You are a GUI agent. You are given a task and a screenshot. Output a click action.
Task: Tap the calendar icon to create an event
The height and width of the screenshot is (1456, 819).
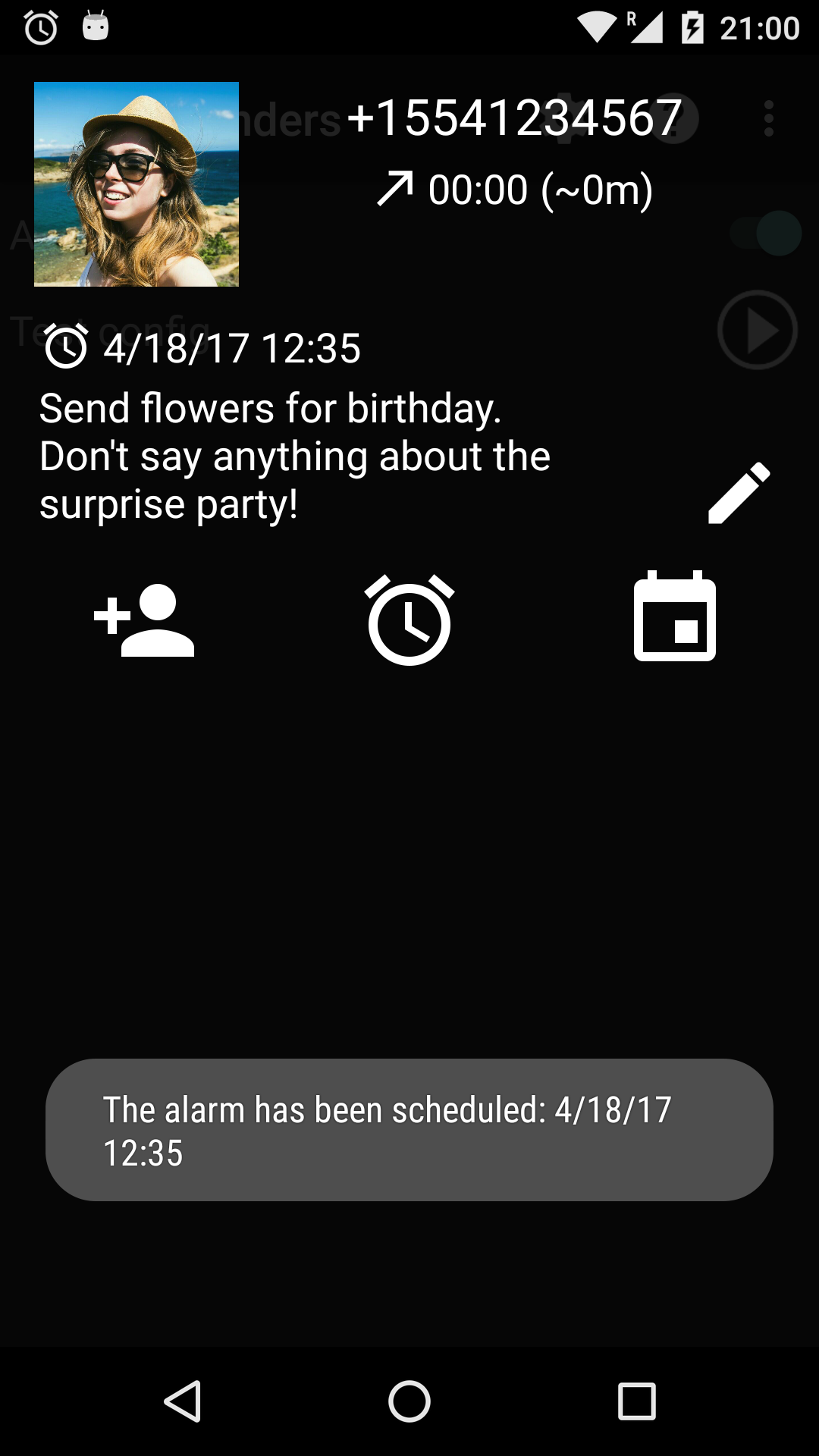675,618
